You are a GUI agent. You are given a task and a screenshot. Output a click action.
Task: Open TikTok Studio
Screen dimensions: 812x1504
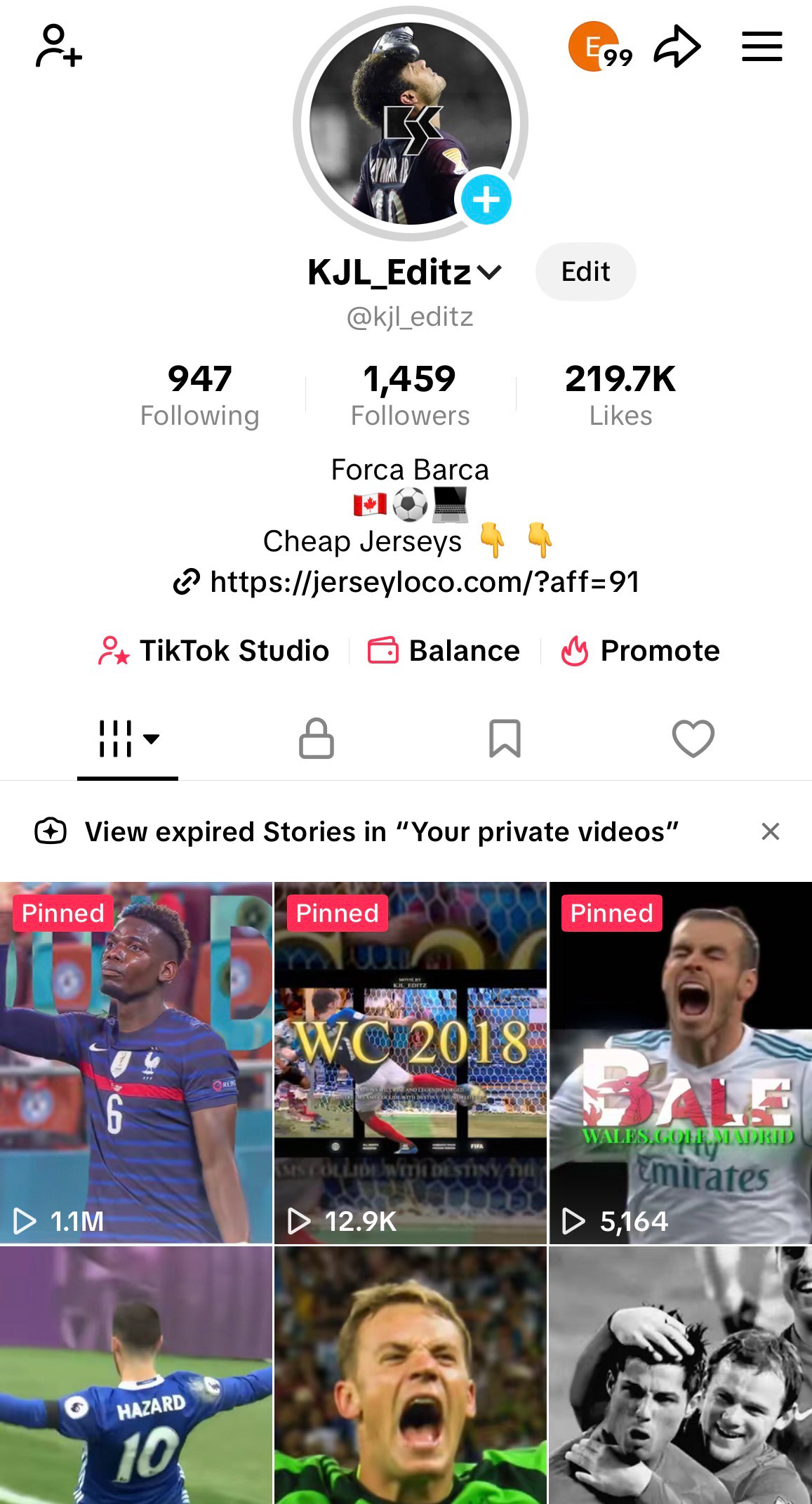coord(214,651)
